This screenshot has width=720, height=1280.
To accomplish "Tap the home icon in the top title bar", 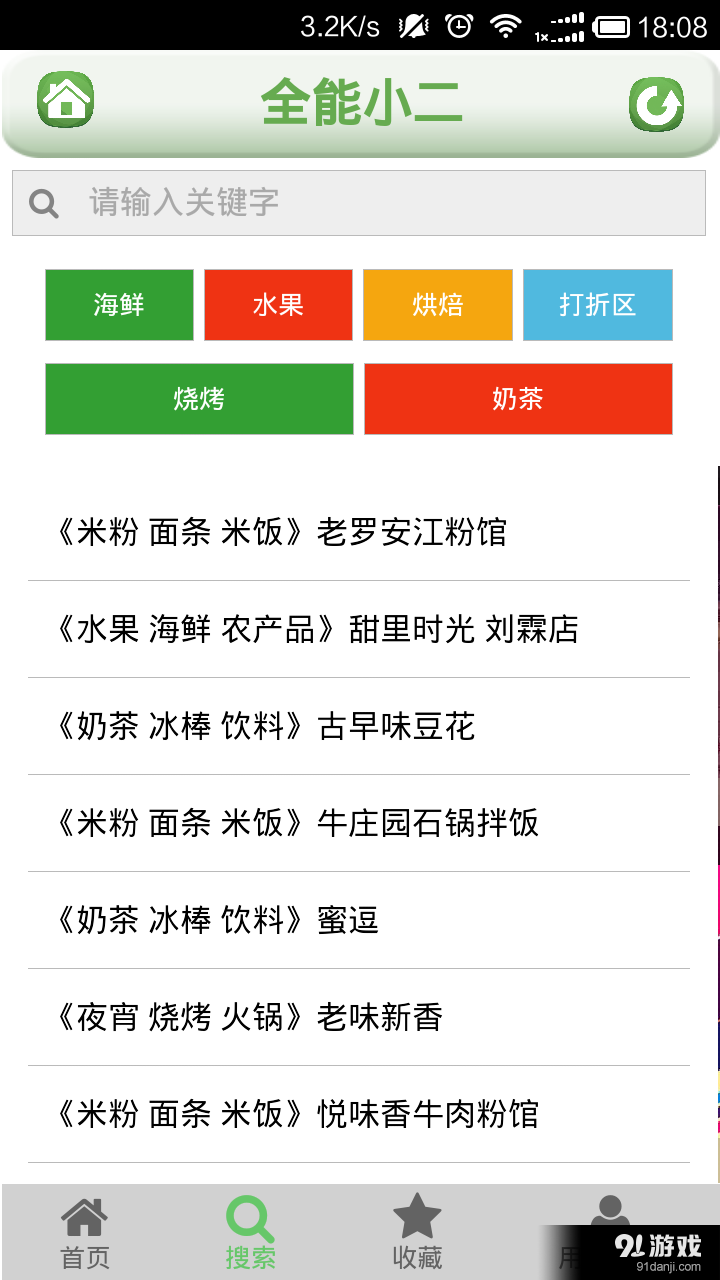I will pyautogui.click(x=66, y=99).
